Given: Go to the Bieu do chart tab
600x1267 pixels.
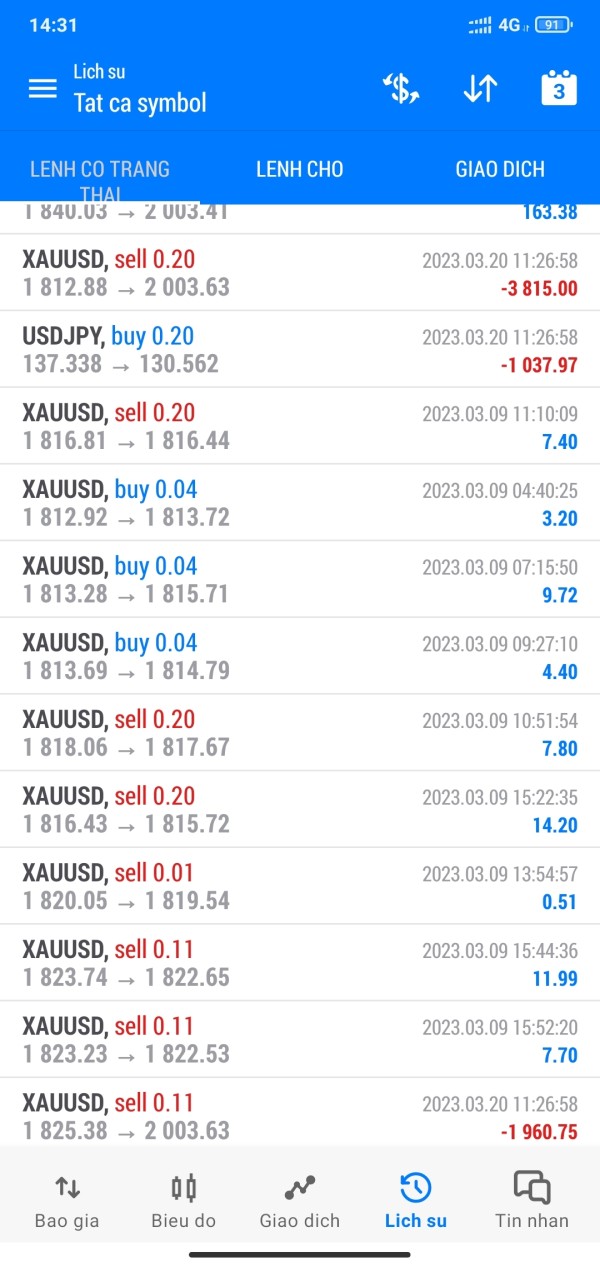Looking at the screenshot, I should 183,1201.
